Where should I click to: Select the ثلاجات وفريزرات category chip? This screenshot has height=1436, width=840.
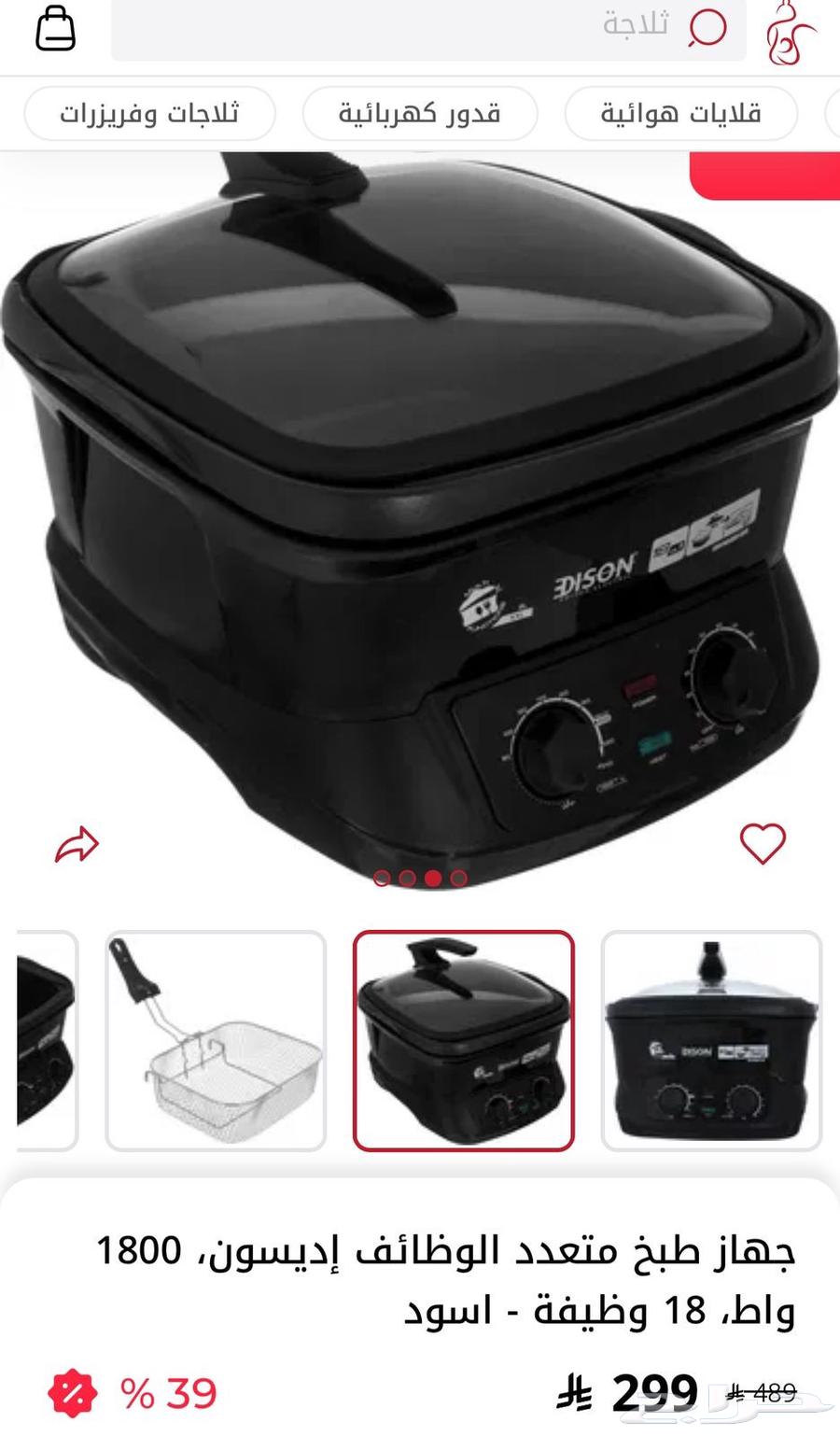point(150,114)
